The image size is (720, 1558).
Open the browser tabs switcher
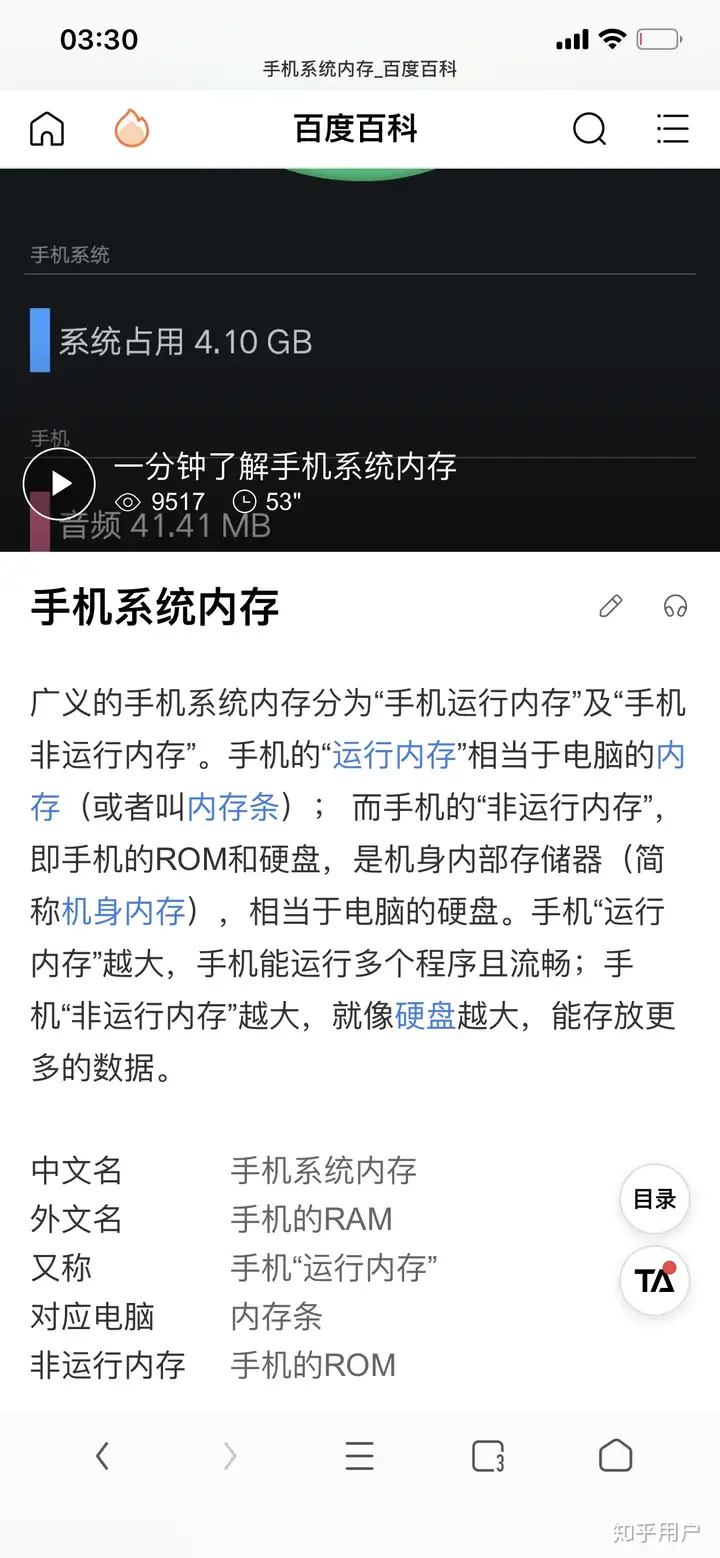(487, 1456)
